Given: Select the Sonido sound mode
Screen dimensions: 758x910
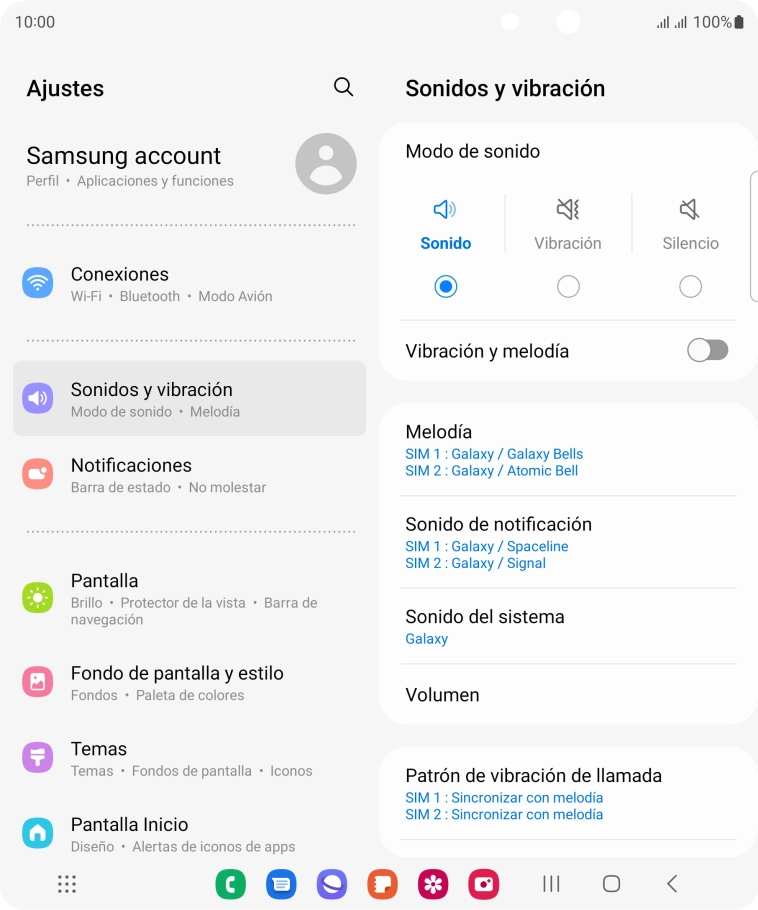Looking at the screenshot, I should 446,287.
